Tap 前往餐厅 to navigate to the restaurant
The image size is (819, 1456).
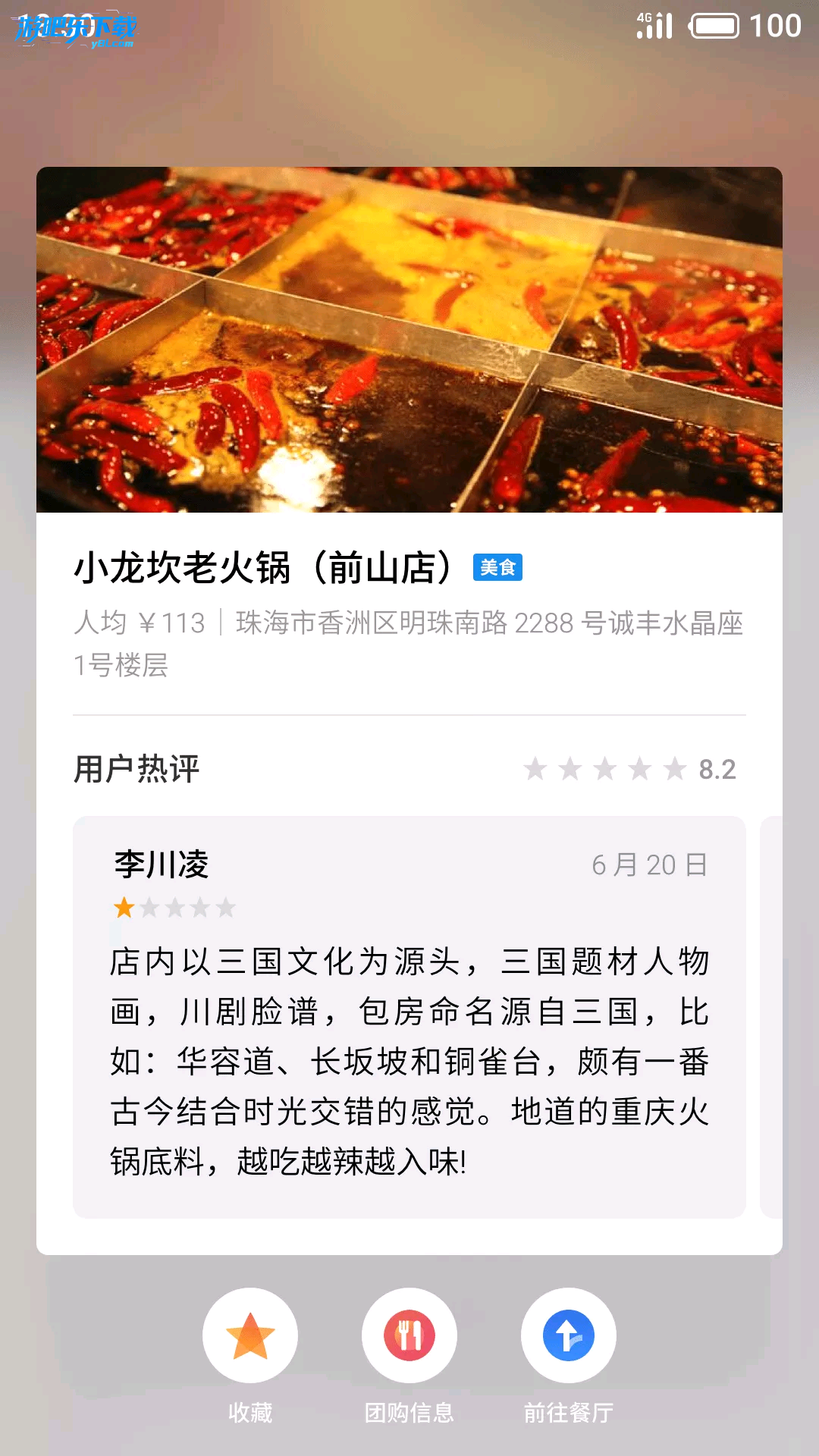pyautogui.click(x=568, y=1335)
